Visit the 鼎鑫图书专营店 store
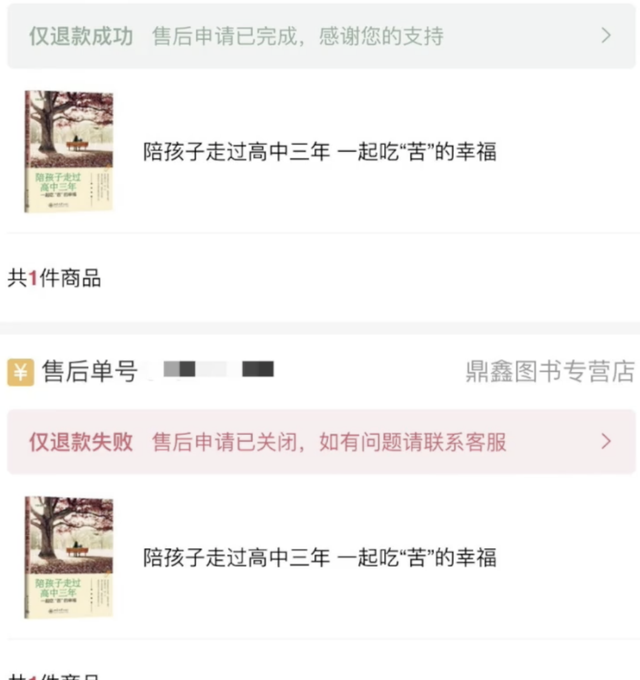This screenshot has width=640, height=680. (549, 372)
